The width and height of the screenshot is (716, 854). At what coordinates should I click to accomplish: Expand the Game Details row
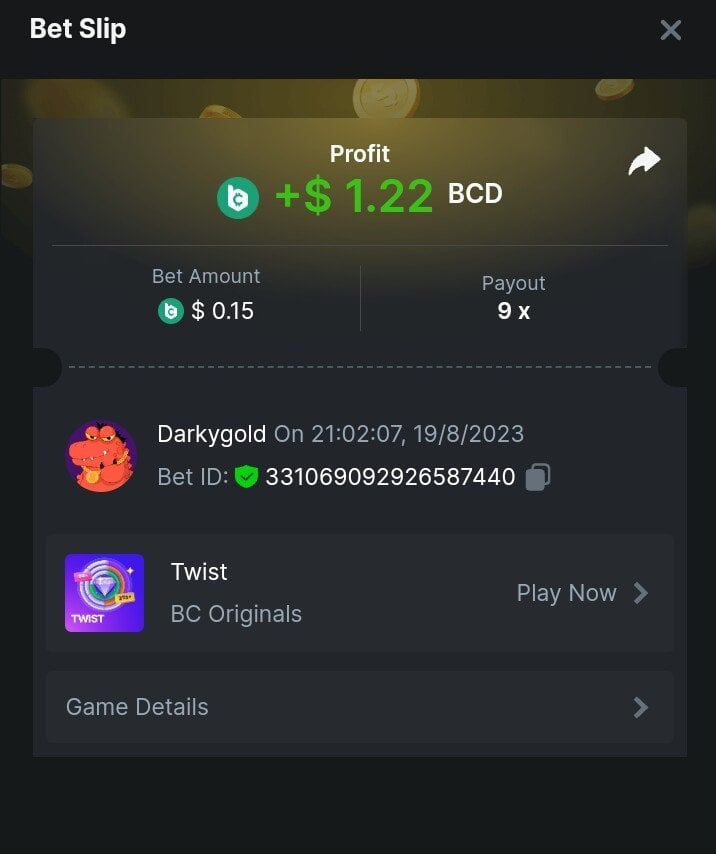(x=359, y=707)
